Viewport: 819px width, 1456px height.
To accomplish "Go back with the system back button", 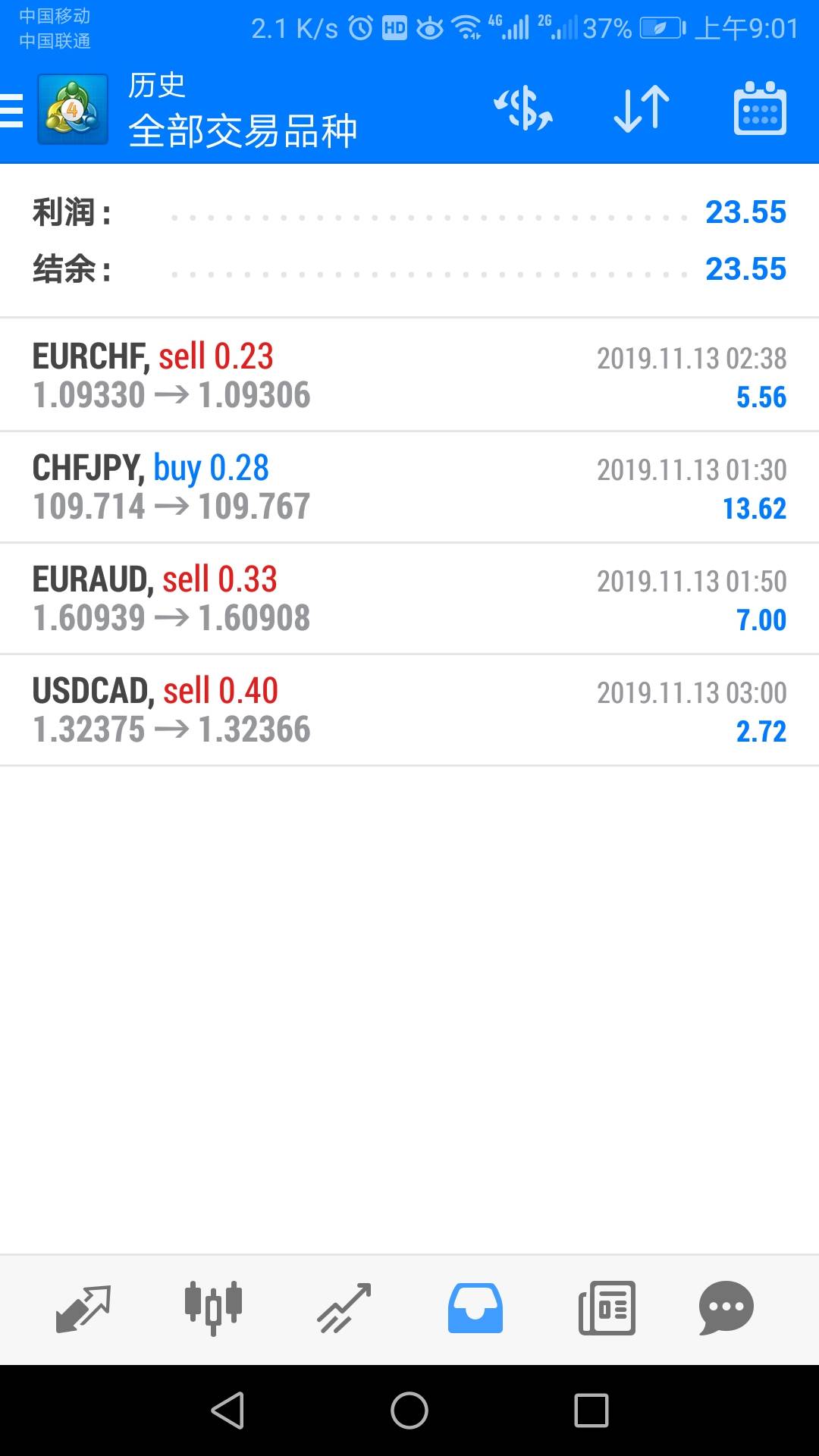I will (227, 1410).
